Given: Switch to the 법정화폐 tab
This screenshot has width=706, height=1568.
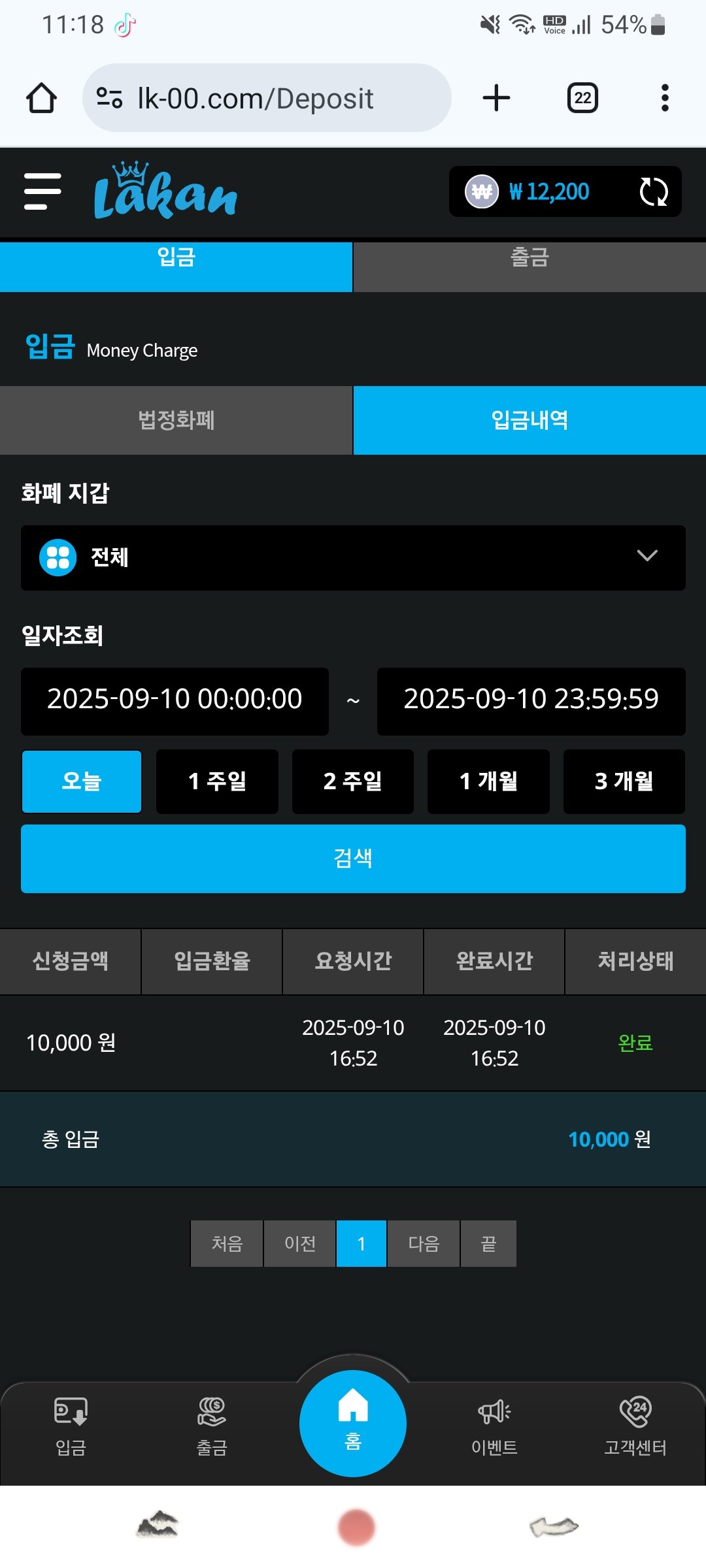Looking at the screenshot, I should [176, 420].
